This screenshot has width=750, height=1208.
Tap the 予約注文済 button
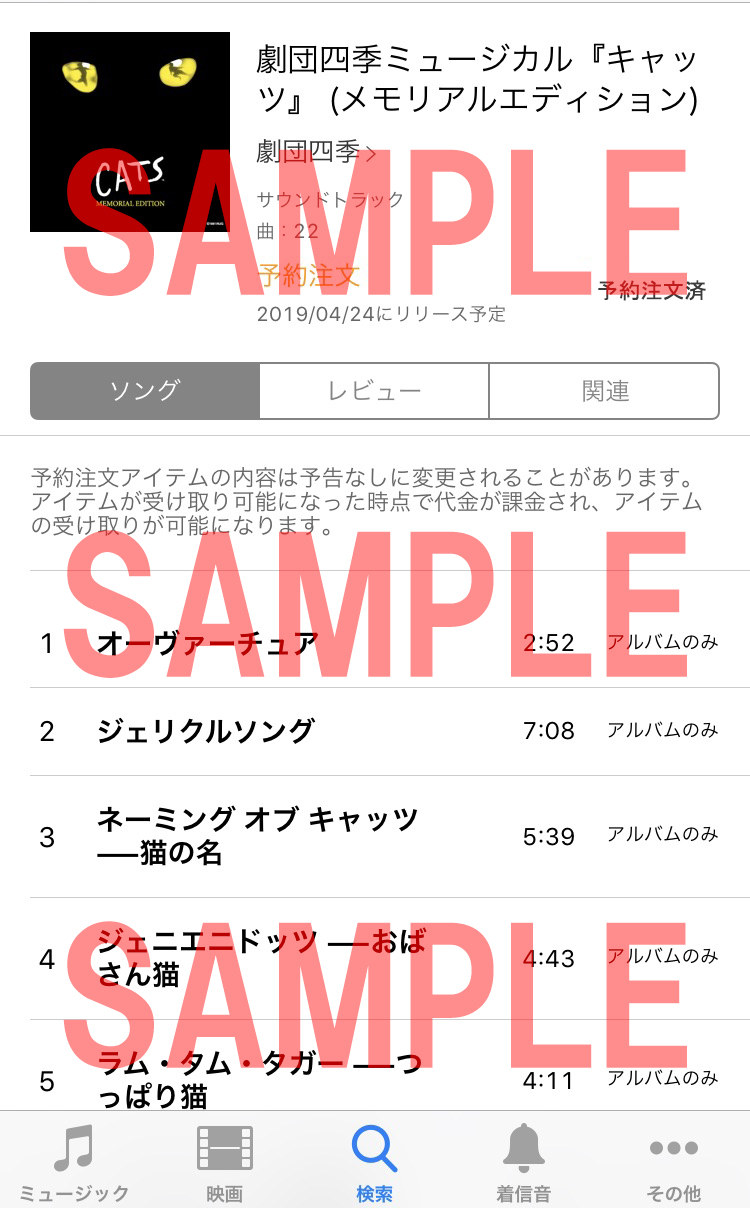[x=652, y=291]
